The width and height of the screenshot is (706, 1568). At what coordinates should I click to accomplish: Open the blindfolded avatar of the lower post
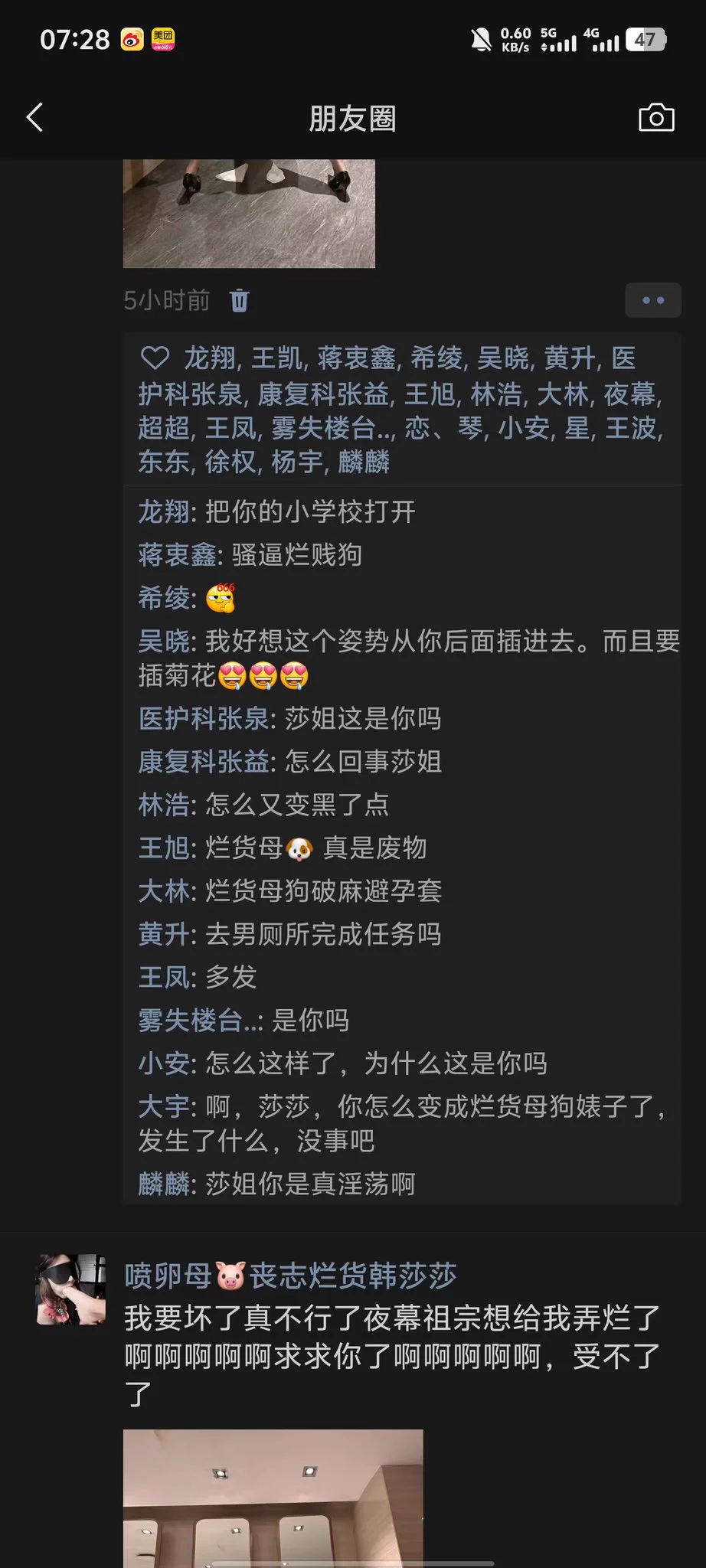point(71,1289)
